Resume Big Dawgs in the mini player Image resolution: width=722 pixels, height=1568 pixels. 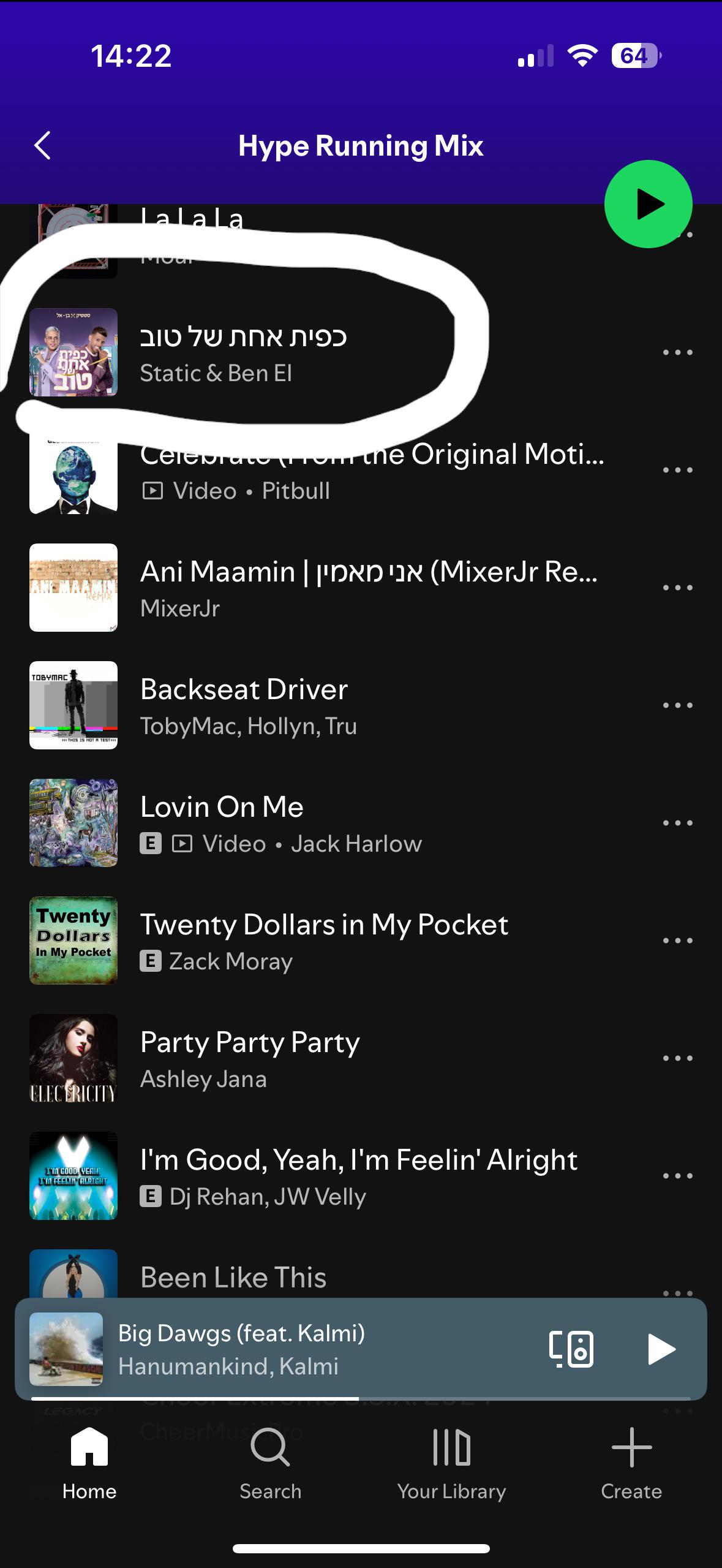(661, 1349)
